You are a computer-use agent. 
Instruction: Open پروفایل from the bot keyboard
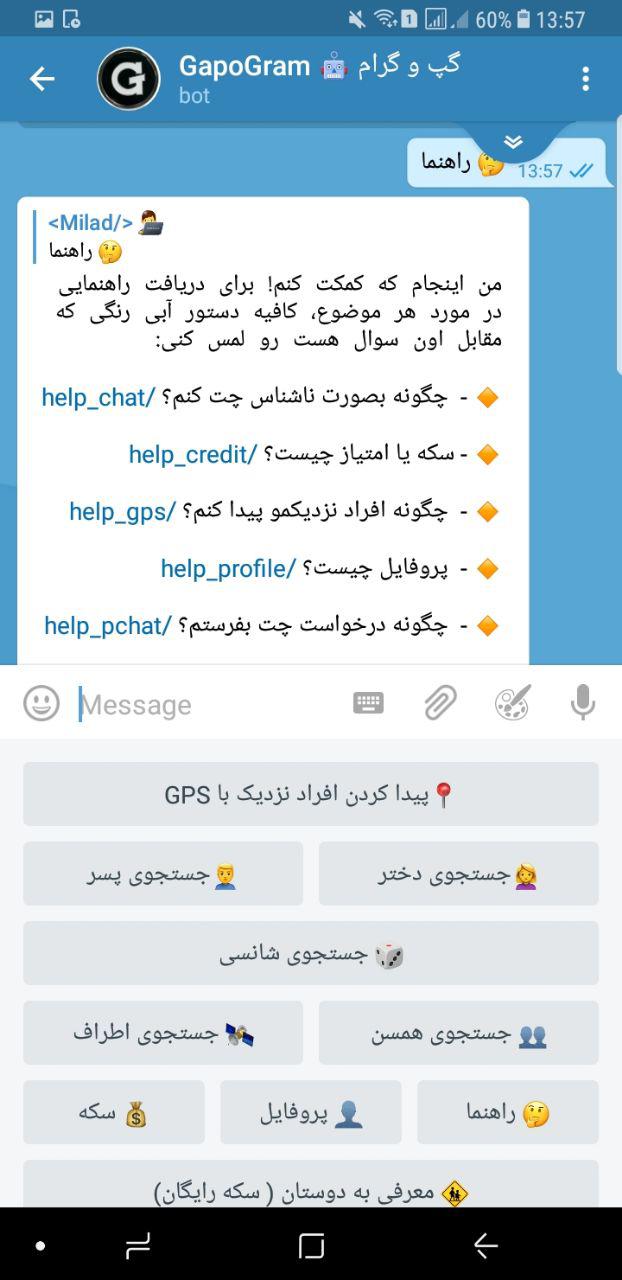(x=311, y=1112)
